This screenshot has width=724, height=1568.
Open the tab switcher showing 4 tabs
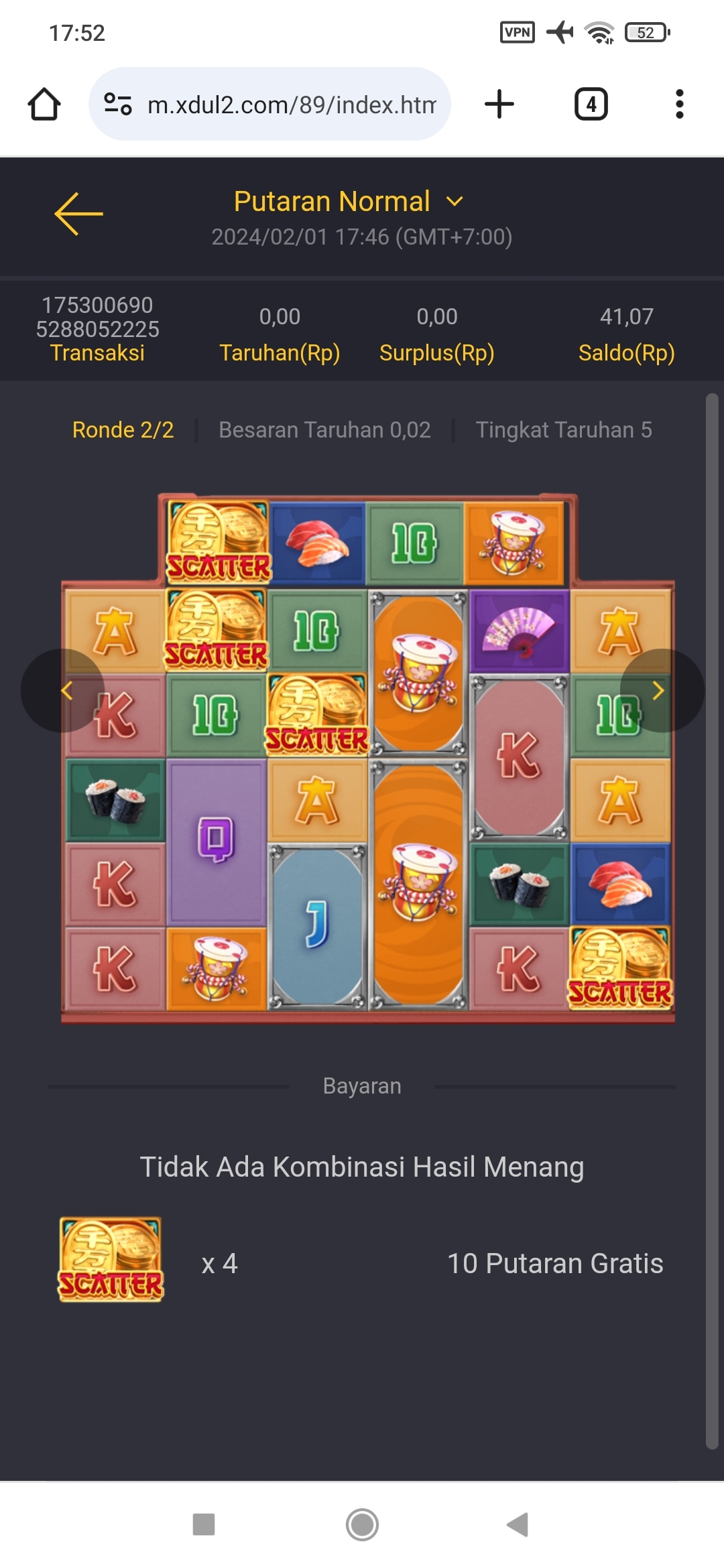(591, 105)
